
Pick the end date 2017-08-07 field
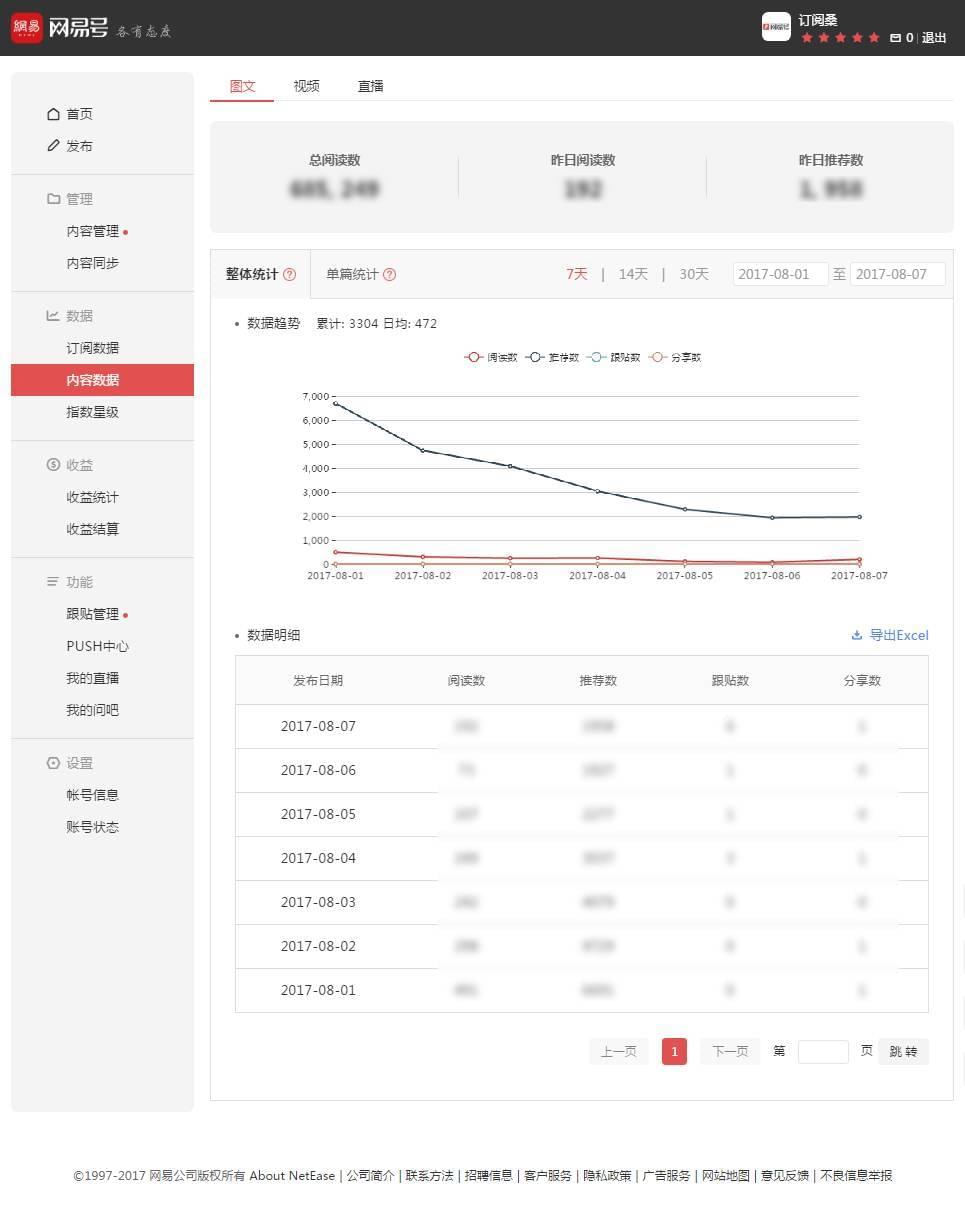(896, 274)
